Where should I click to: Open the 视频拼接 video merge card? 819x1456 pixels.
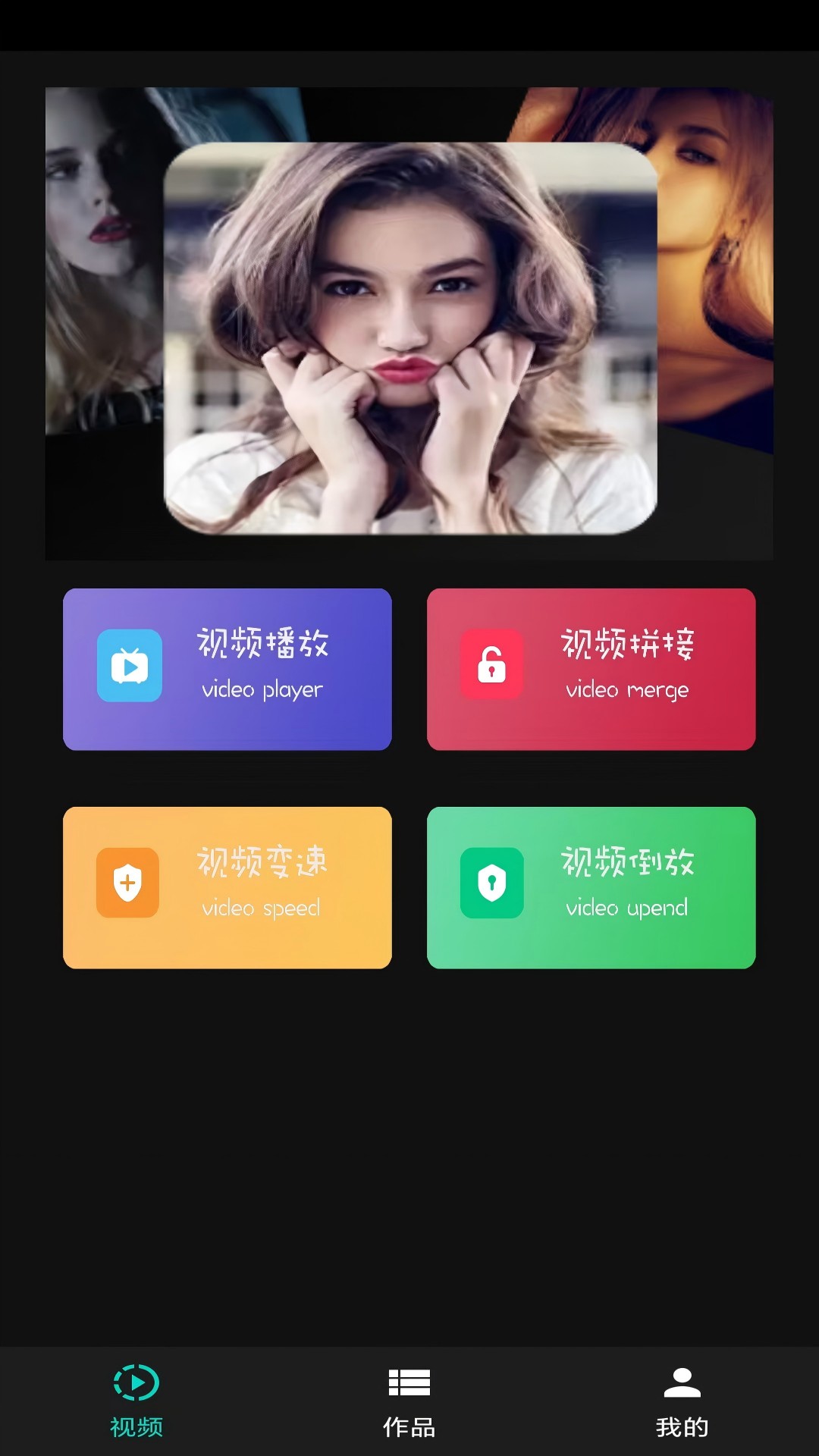pyautogui.click(x=591, y=669)
